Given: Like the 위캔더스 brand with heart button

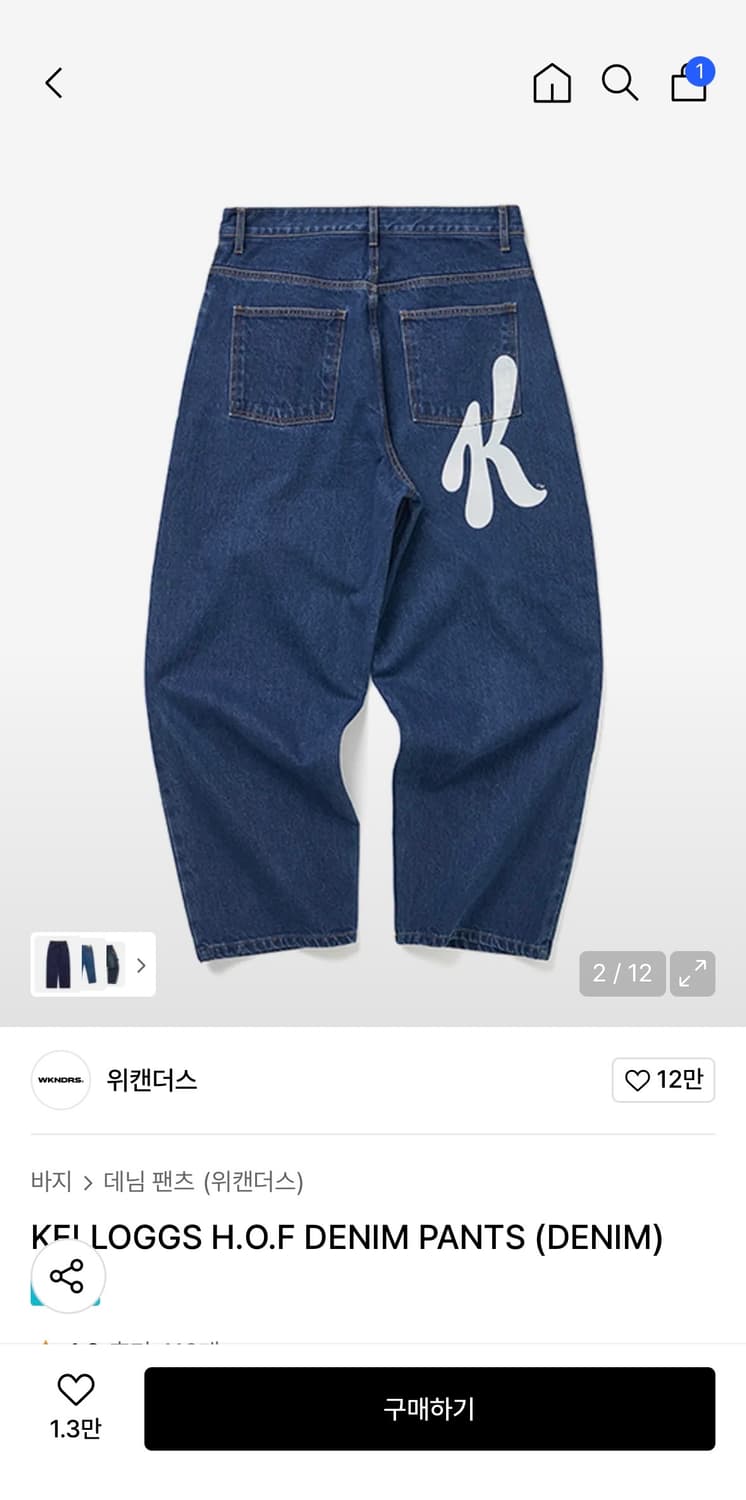Looking at the screenshot, I should click(663, 1081).
